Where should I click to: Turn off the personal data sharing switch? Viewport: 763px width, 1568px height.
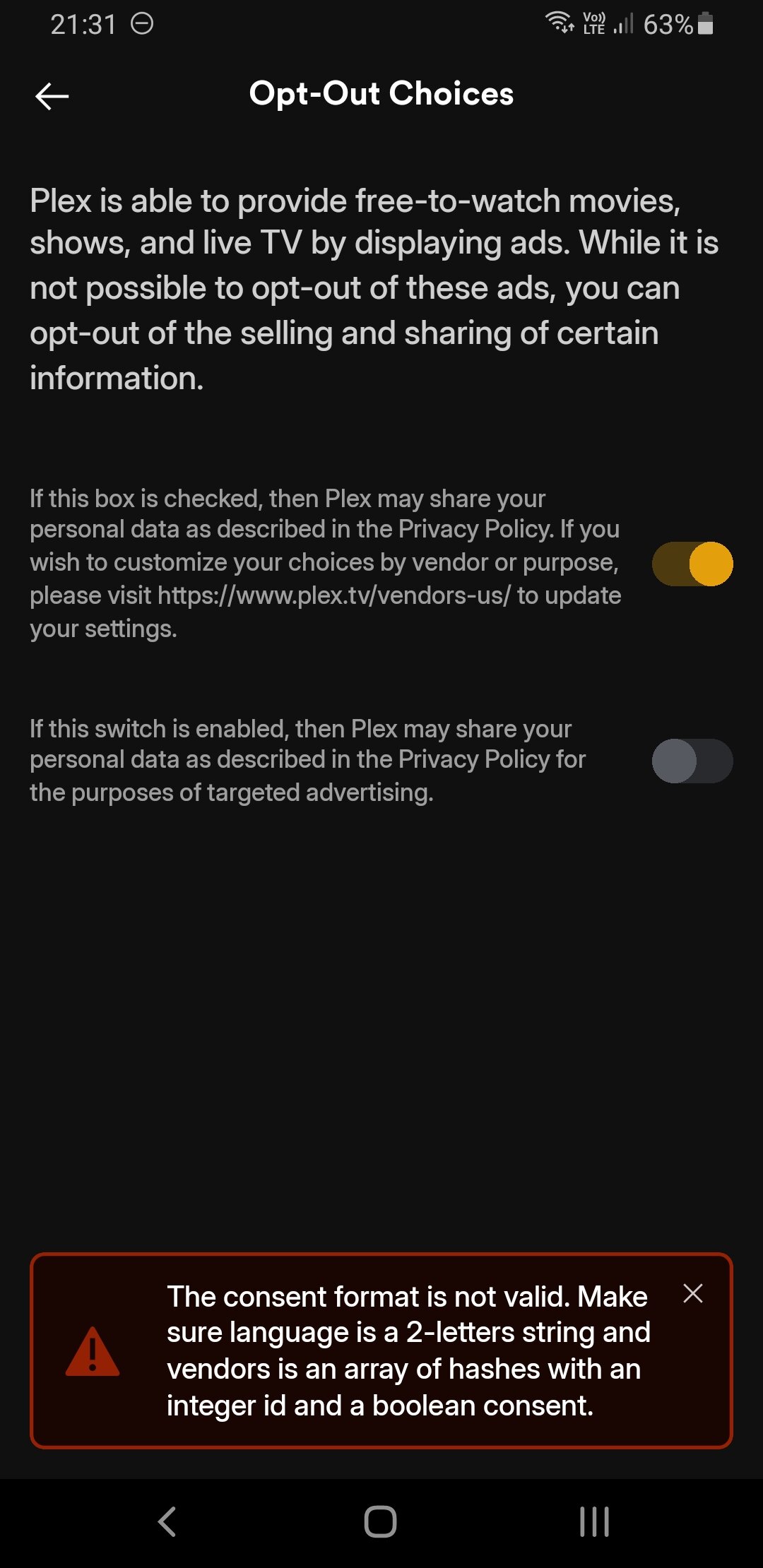point(692,564)
